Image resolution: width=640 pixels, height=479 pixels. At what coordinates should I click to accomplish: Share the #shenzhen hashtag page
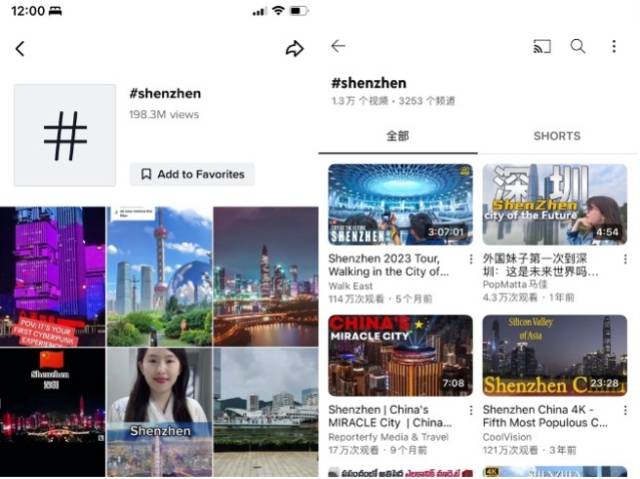[x=294, y=48]
